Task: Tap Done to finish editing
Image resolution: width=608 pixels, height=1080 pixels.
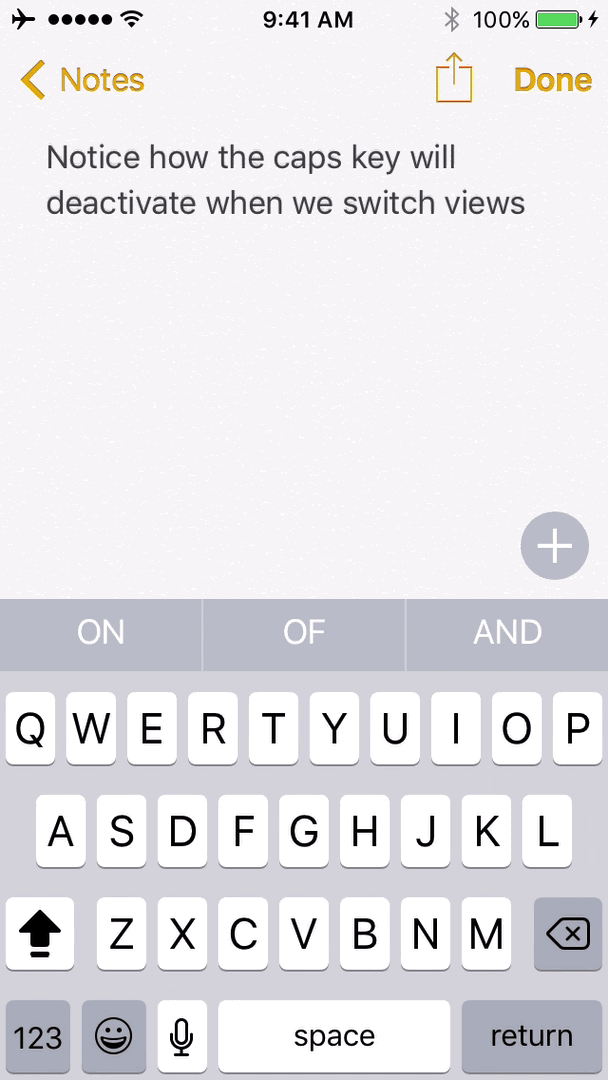Action: (x=552, y=80)
